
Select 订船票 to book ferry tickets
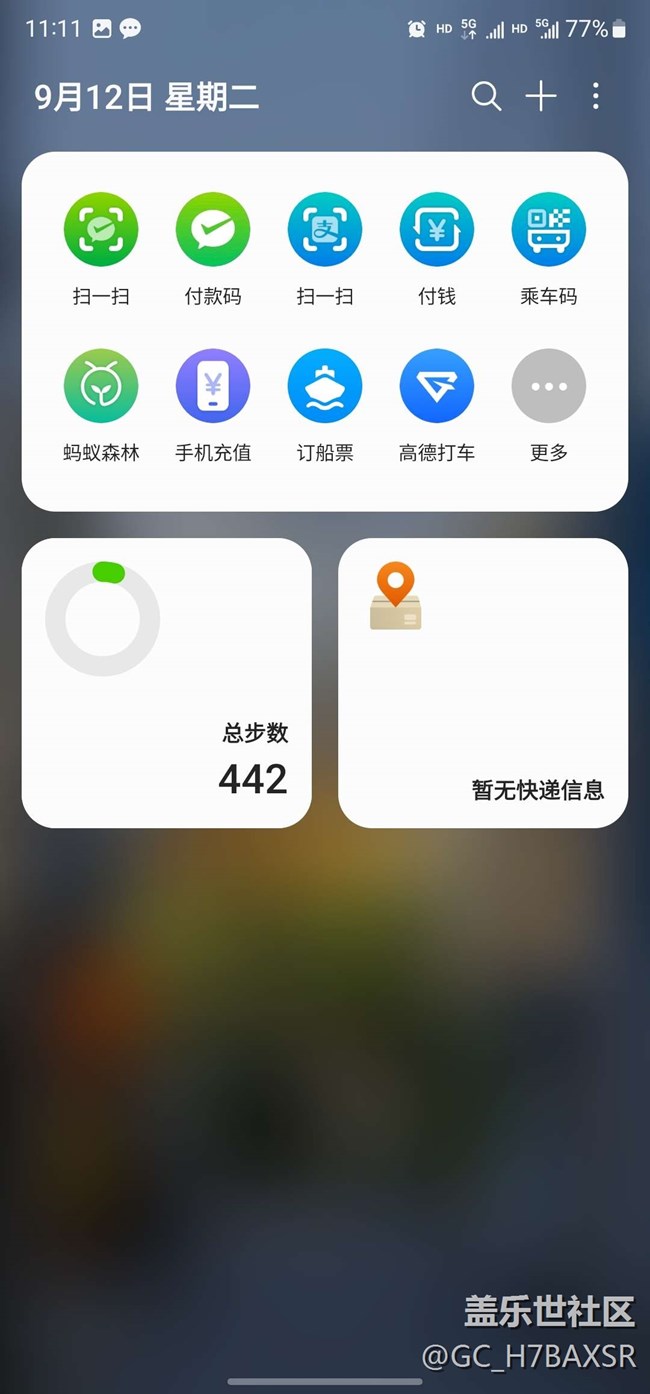point(325,386)
